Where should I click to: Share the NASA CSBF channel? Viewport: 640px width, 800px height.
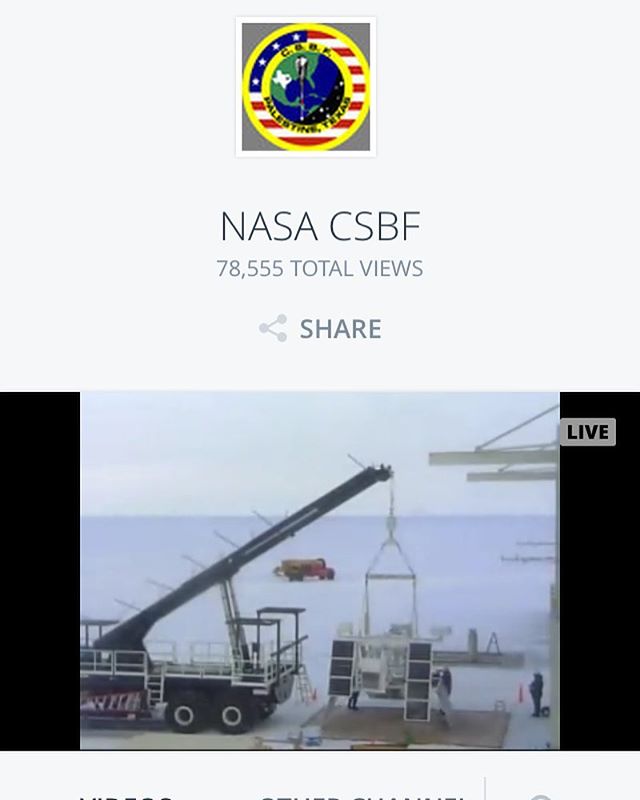(320, 329)
